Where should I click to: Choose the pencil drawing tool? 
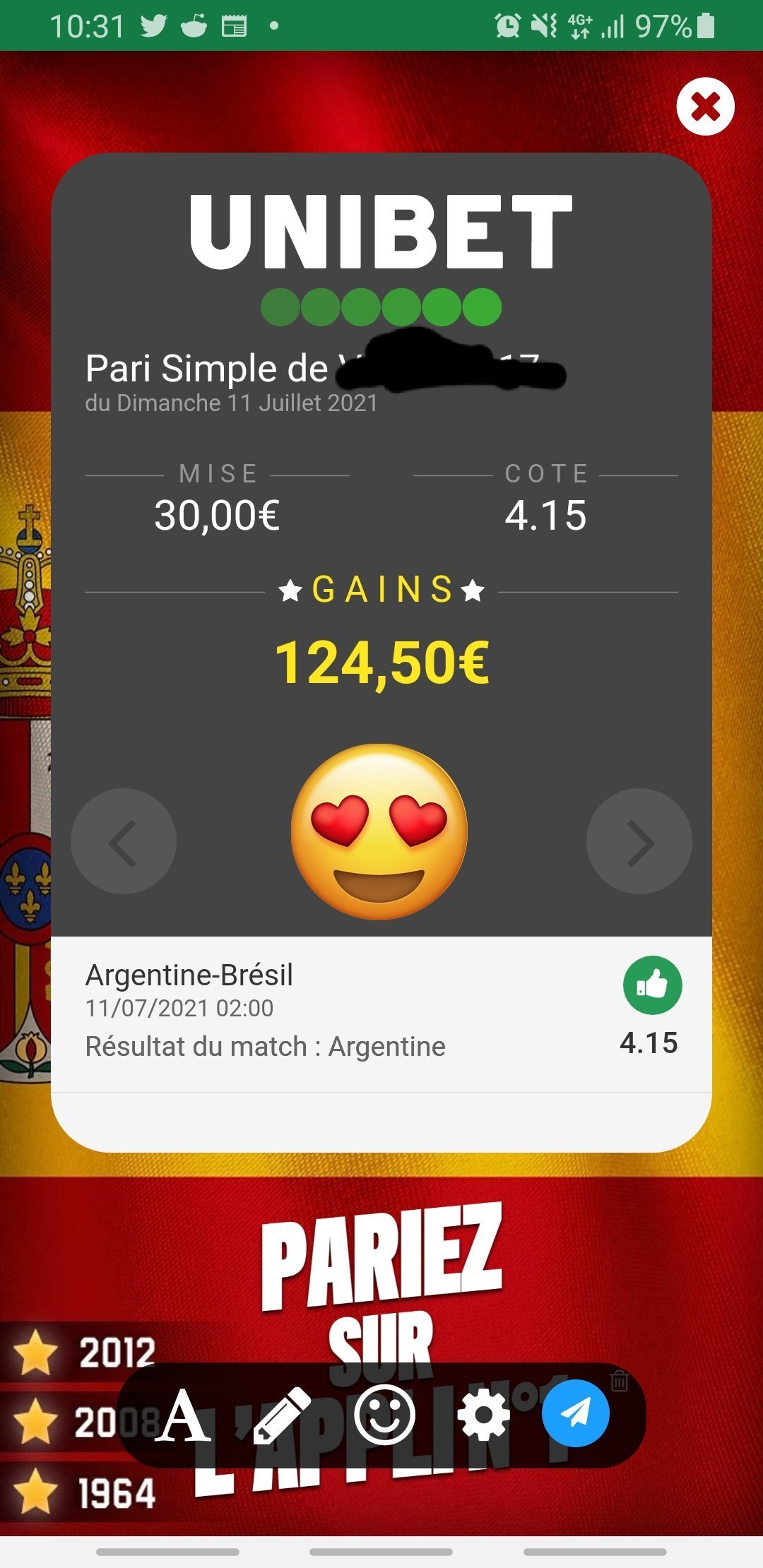coord(282,1415)
